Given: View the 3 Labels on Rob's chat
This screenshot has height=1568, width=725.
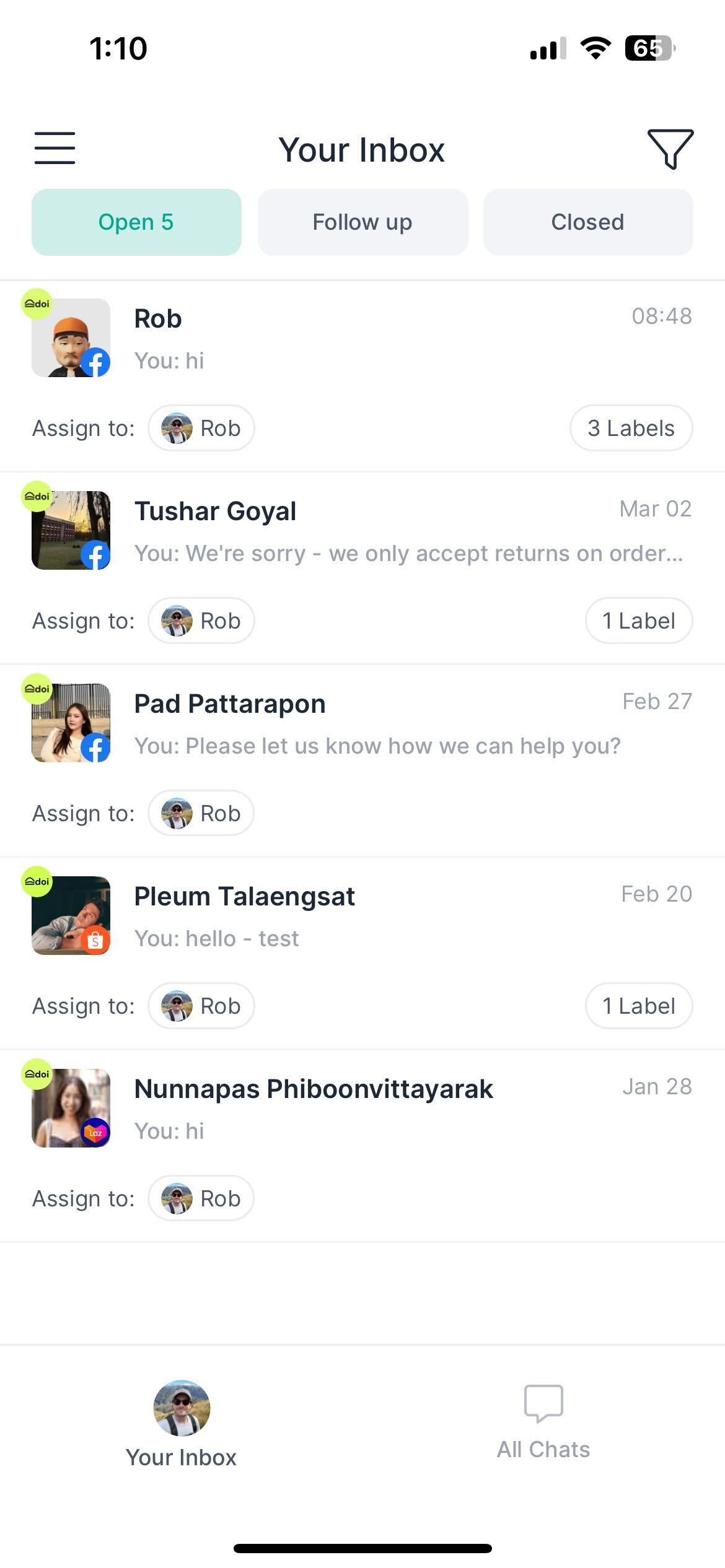Looking at the screenshot, I should [x=631, y=429].
